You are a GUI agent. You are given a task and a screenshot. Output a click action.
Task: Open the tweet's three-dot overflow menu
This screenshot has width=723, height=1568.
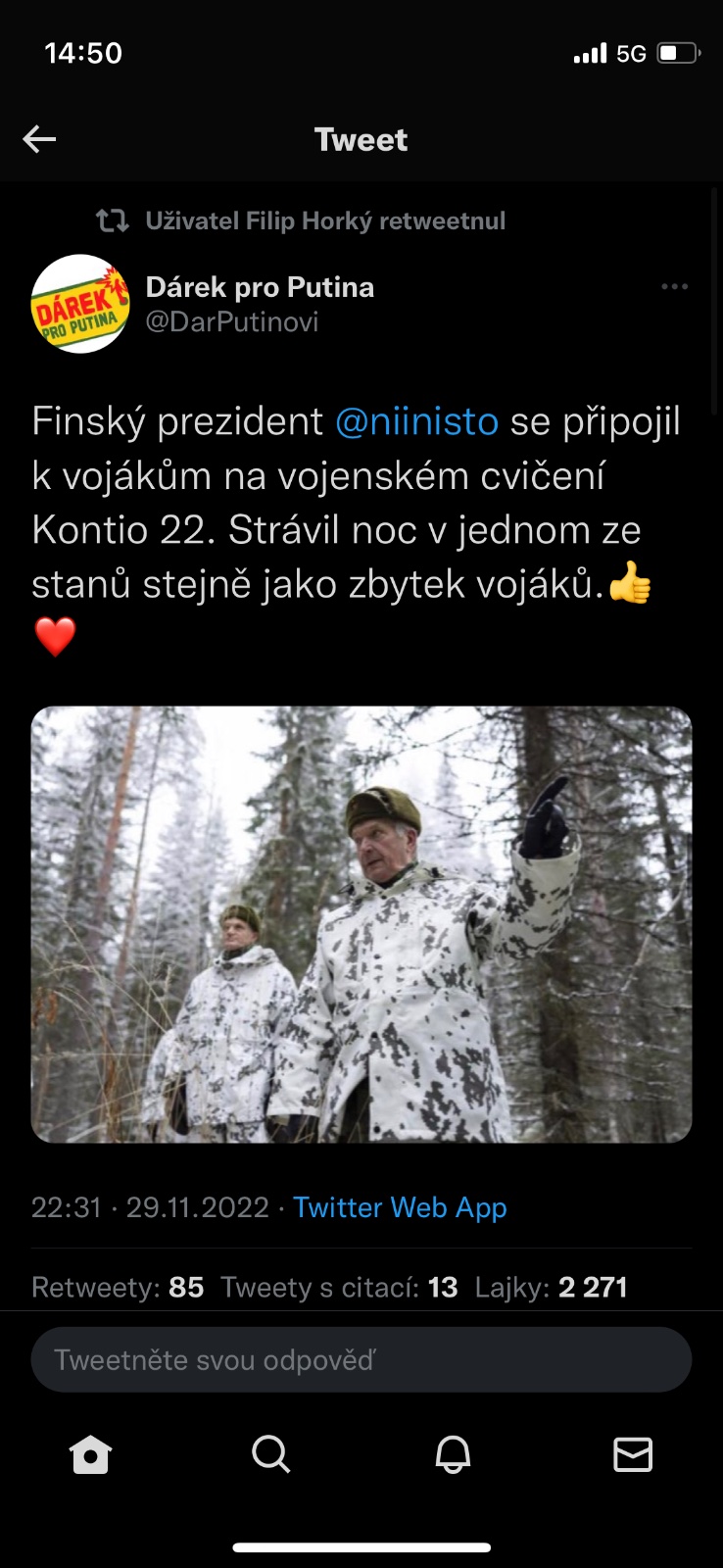click(x=674, y=287)
